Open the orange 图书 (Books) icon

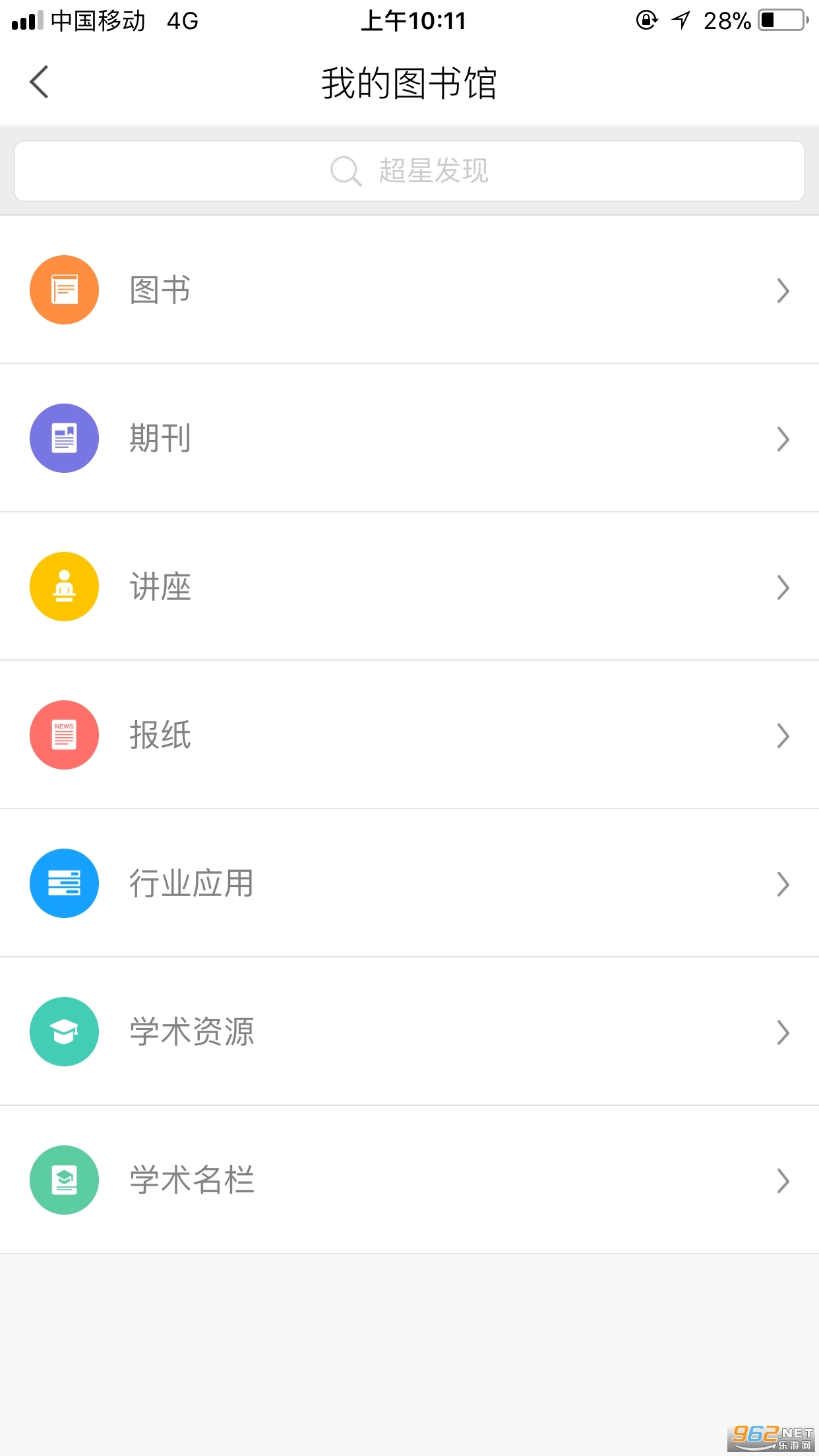[64, 289]
